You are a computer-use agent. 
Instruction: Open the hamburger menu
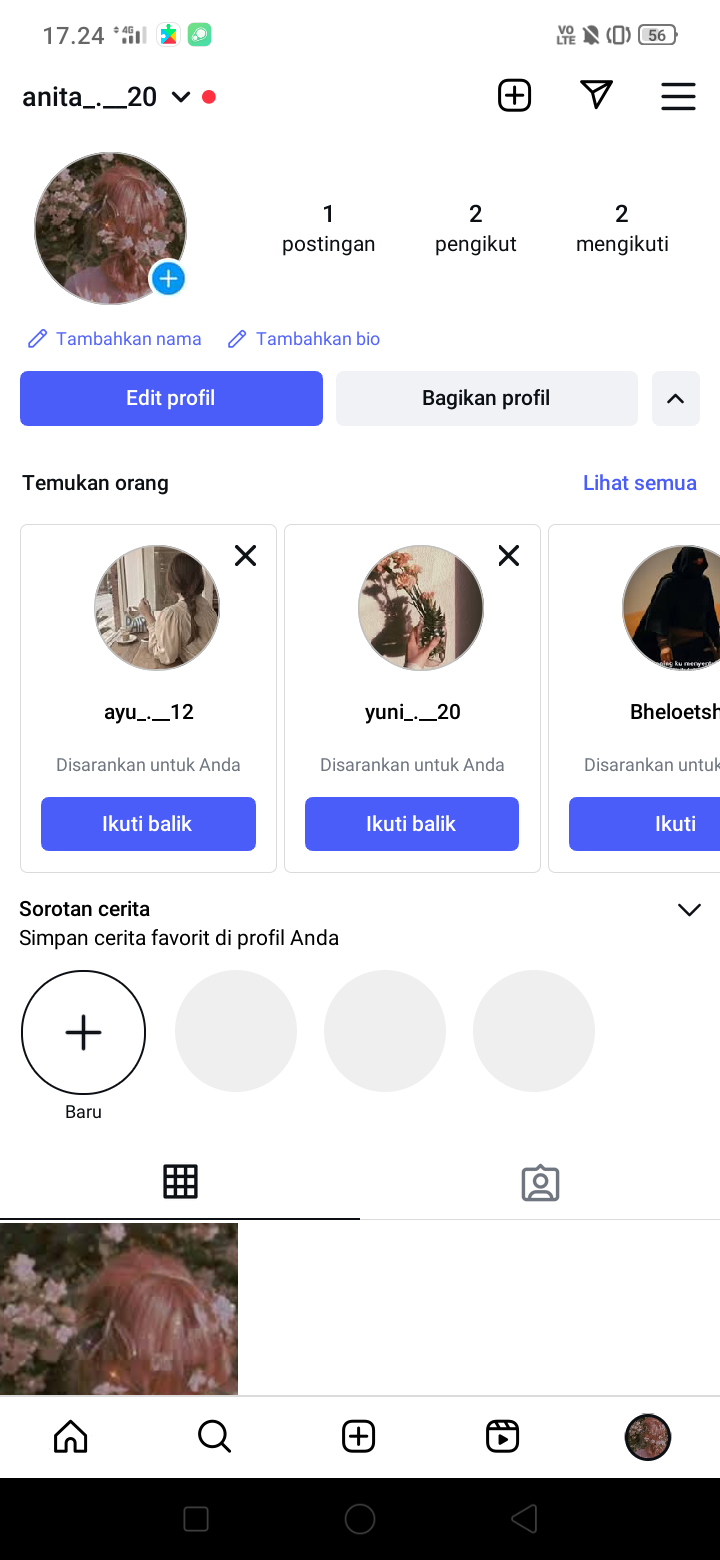pyautogui.click(x=678, y=96)
